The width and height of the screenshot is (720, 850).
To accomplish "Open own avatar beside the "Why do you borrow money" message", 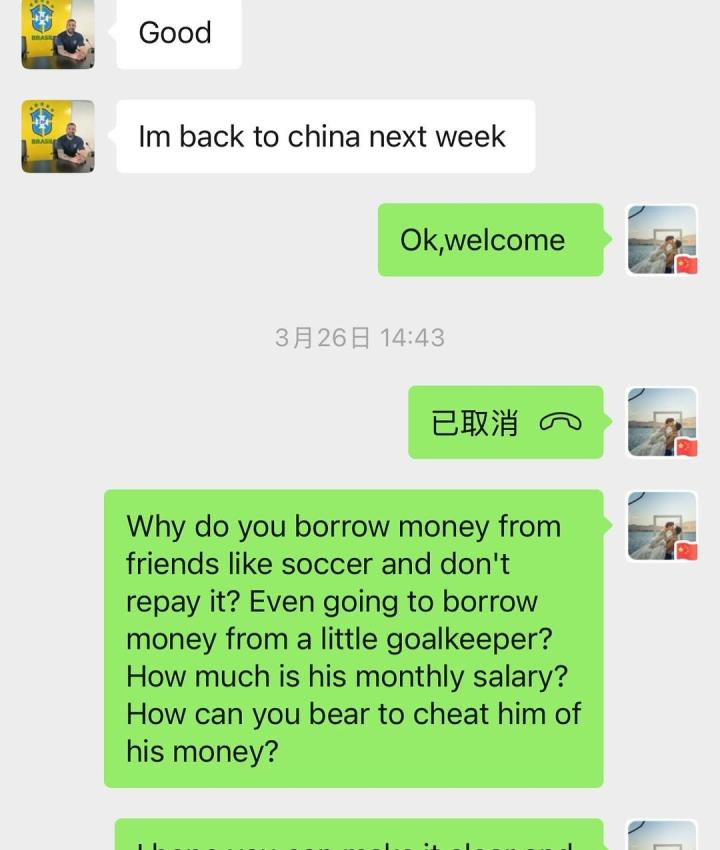I will (662, 526).
